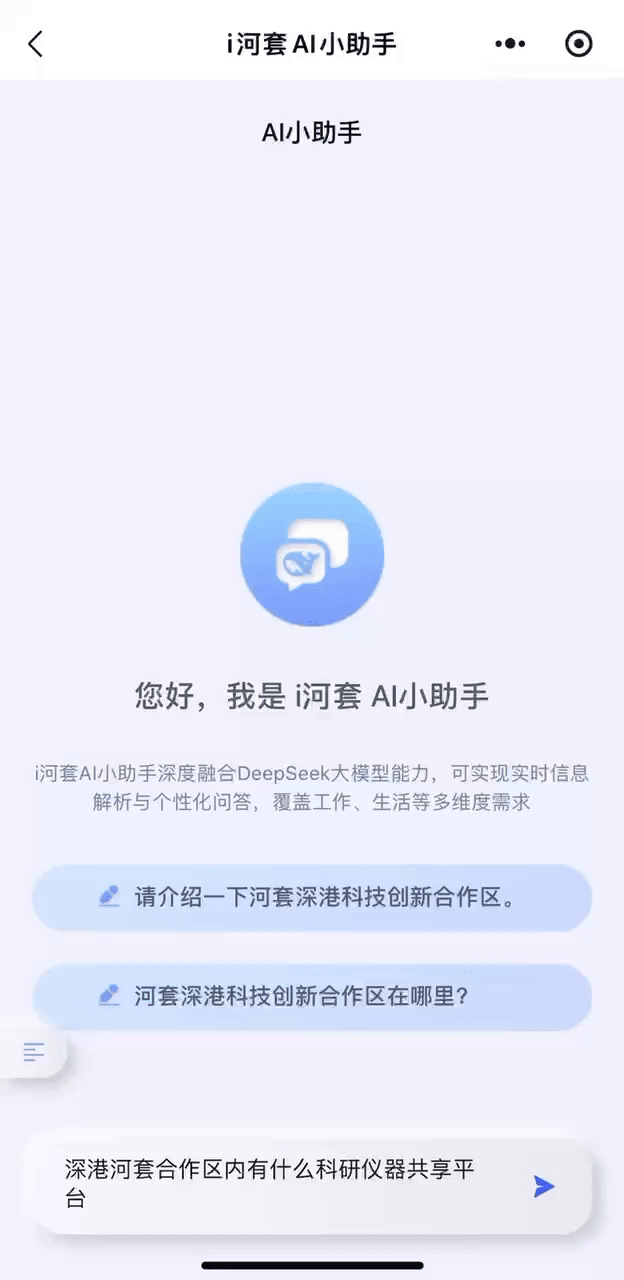
Task: Choose the prompt 河套深港科技创新合作区在哪里?
Action: [312, 996]
